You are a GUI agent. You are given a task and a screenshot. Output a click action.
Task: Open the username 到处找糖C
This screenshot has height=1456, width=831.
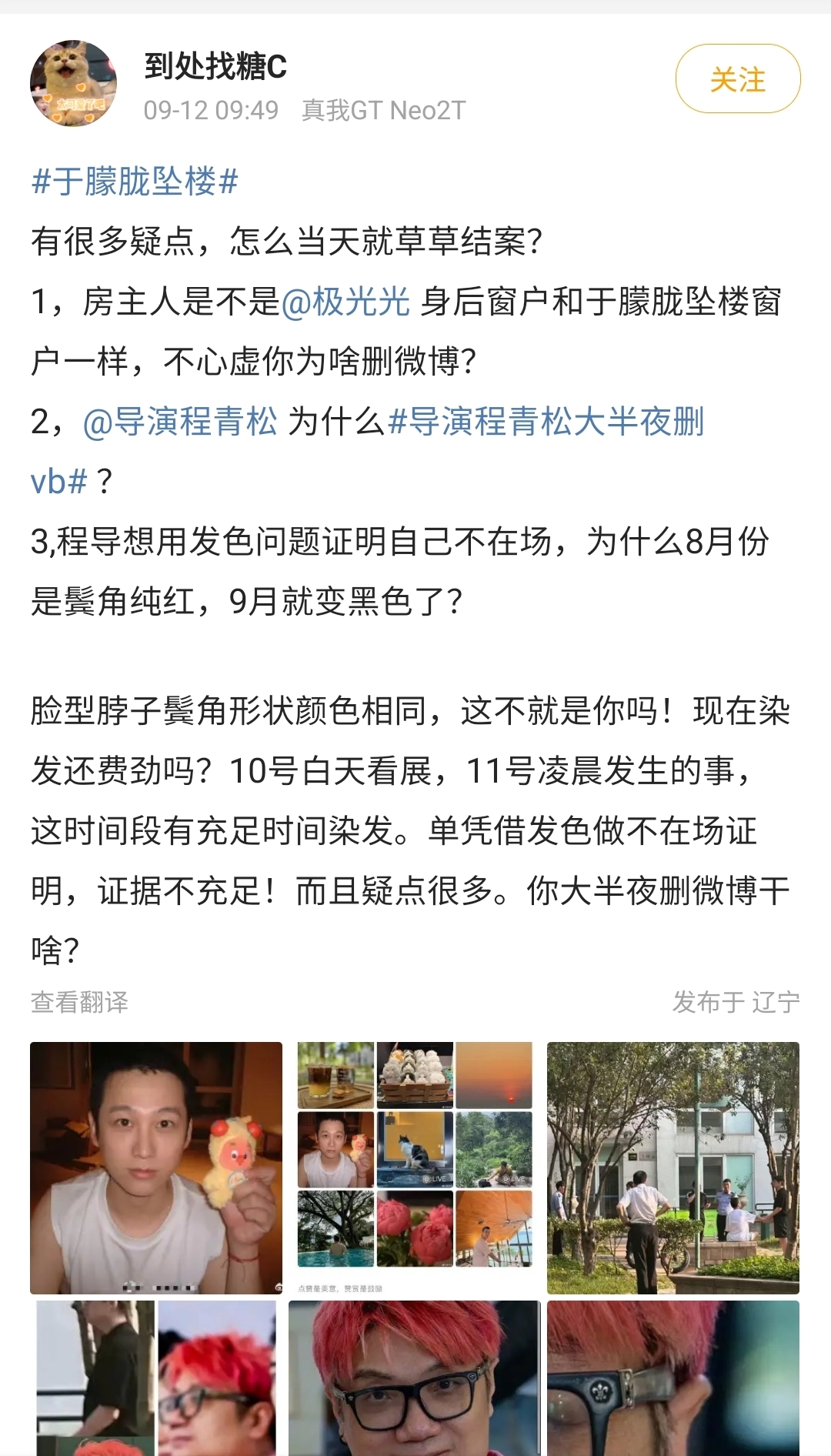click(x=215, y=66)
